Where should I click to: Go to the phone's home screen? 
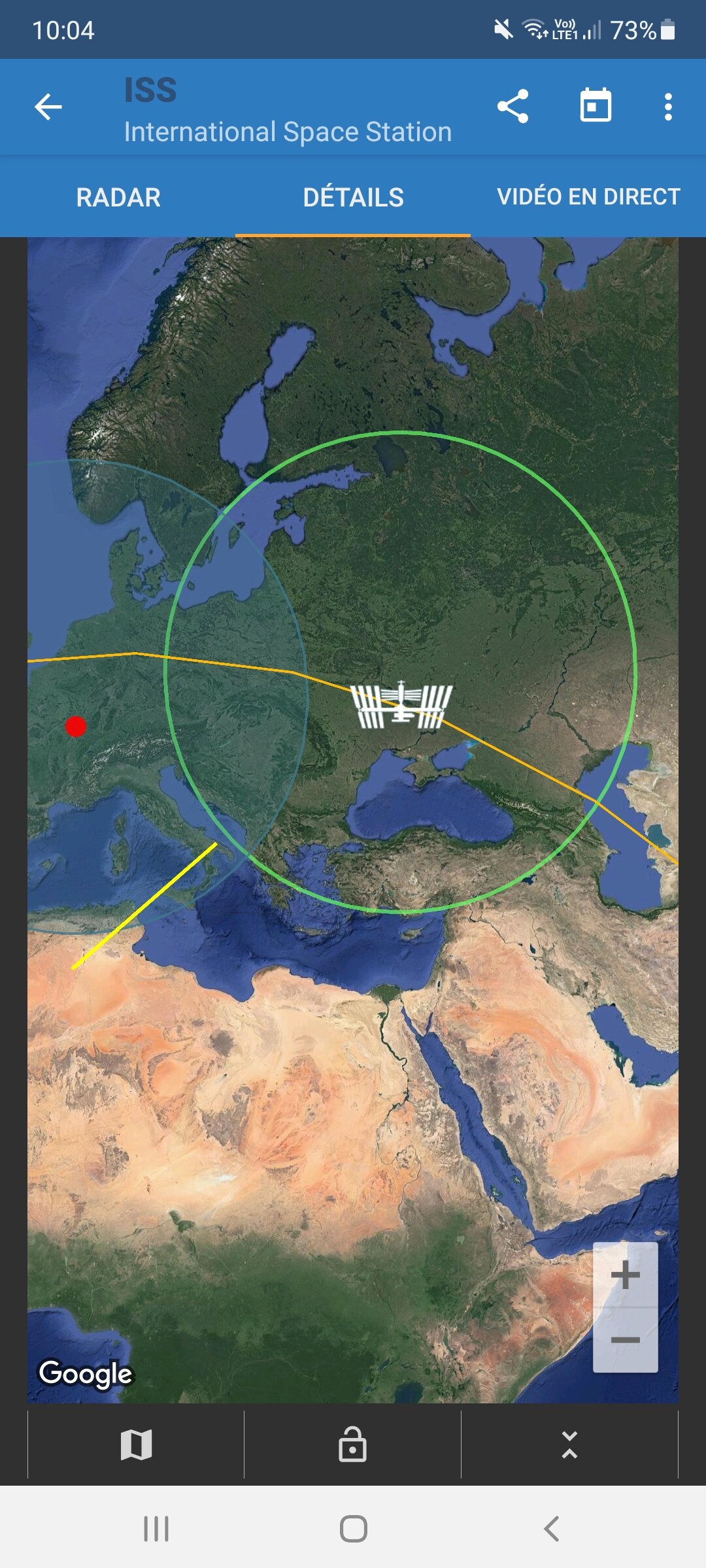coord(353,1529)
